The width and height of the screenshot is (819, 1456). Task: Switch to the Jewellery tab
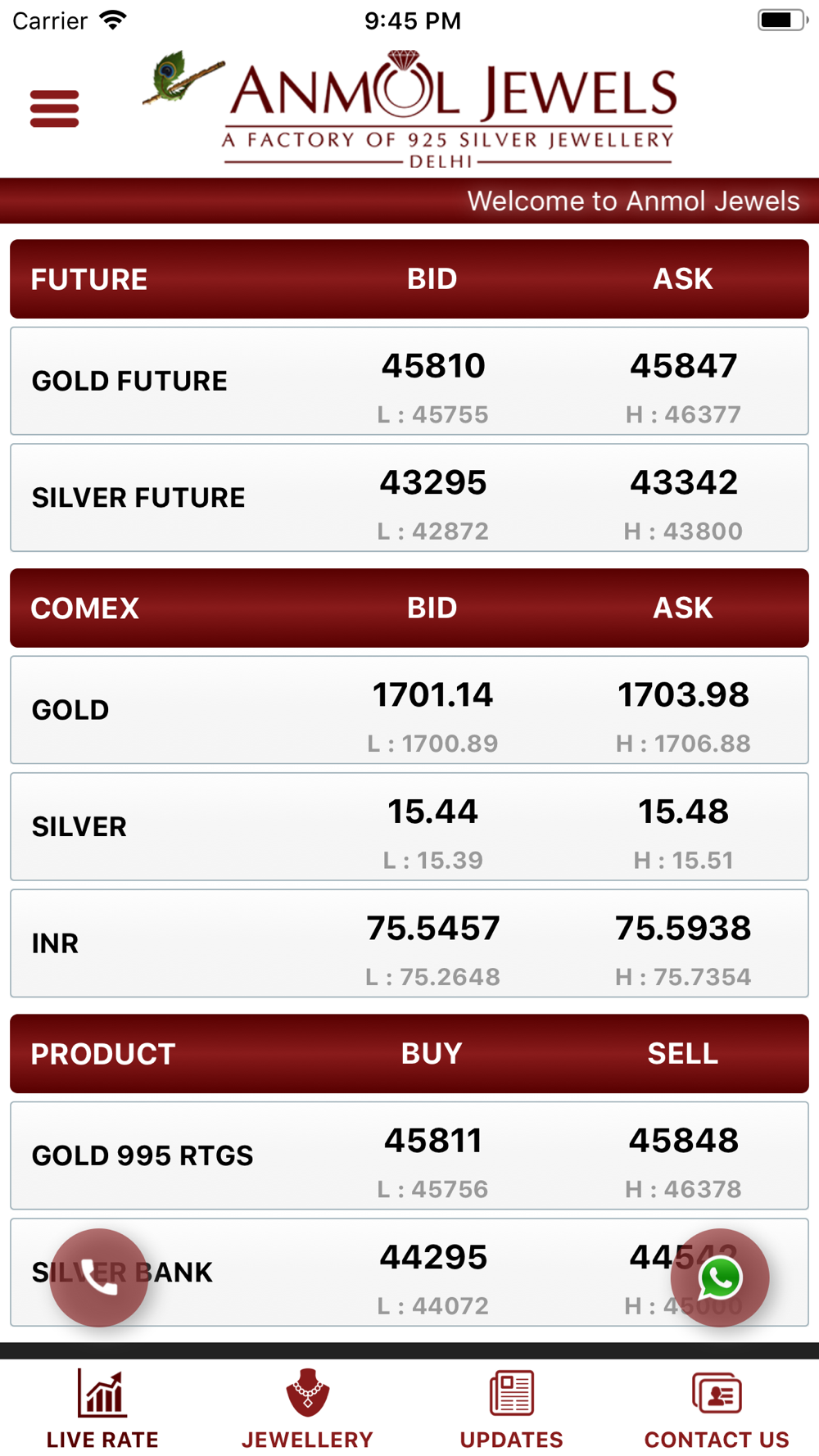pos(307,1409)
